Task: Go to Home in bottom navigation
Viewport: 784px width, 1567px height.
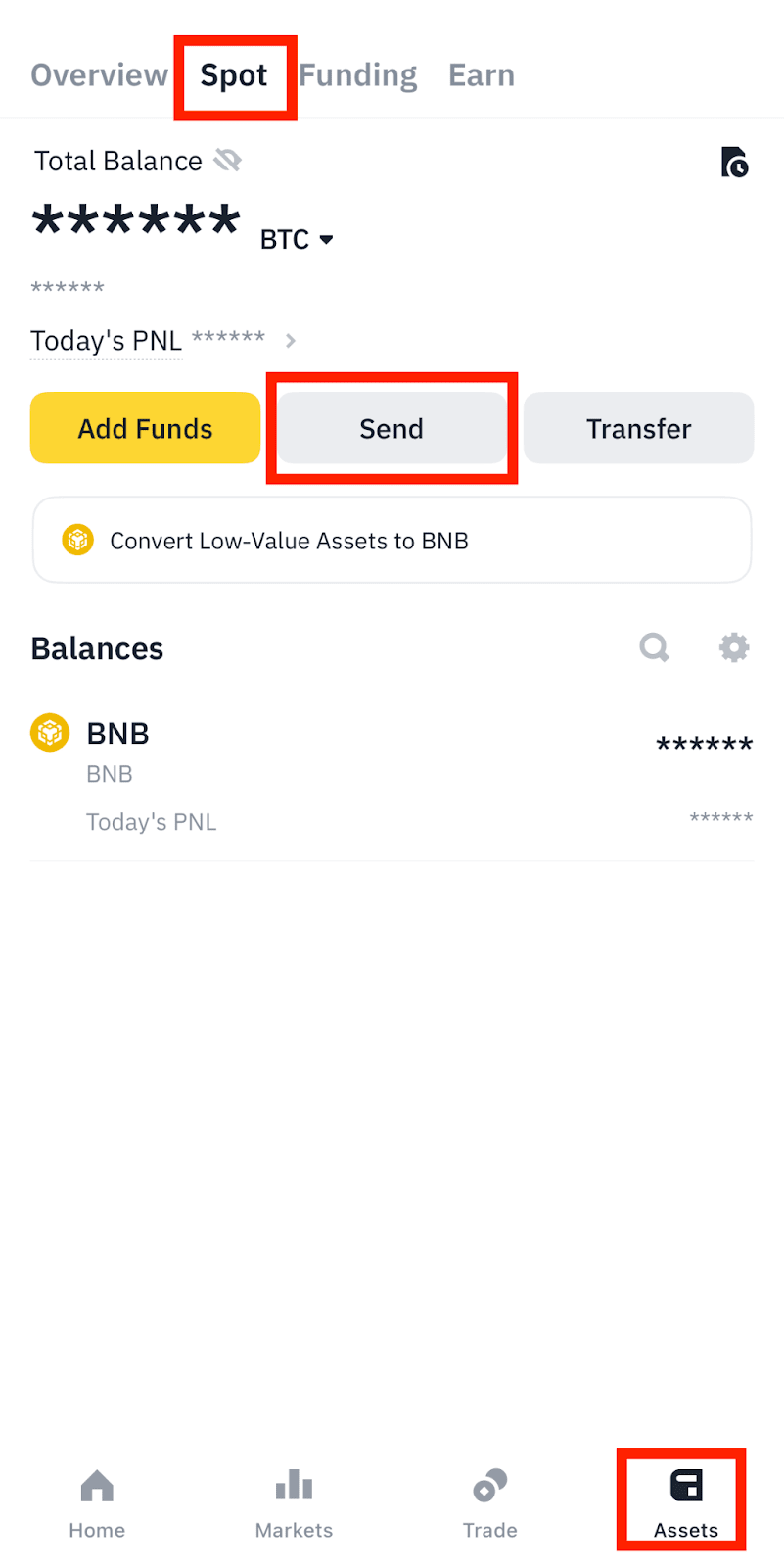Action: coord(97,1503)
